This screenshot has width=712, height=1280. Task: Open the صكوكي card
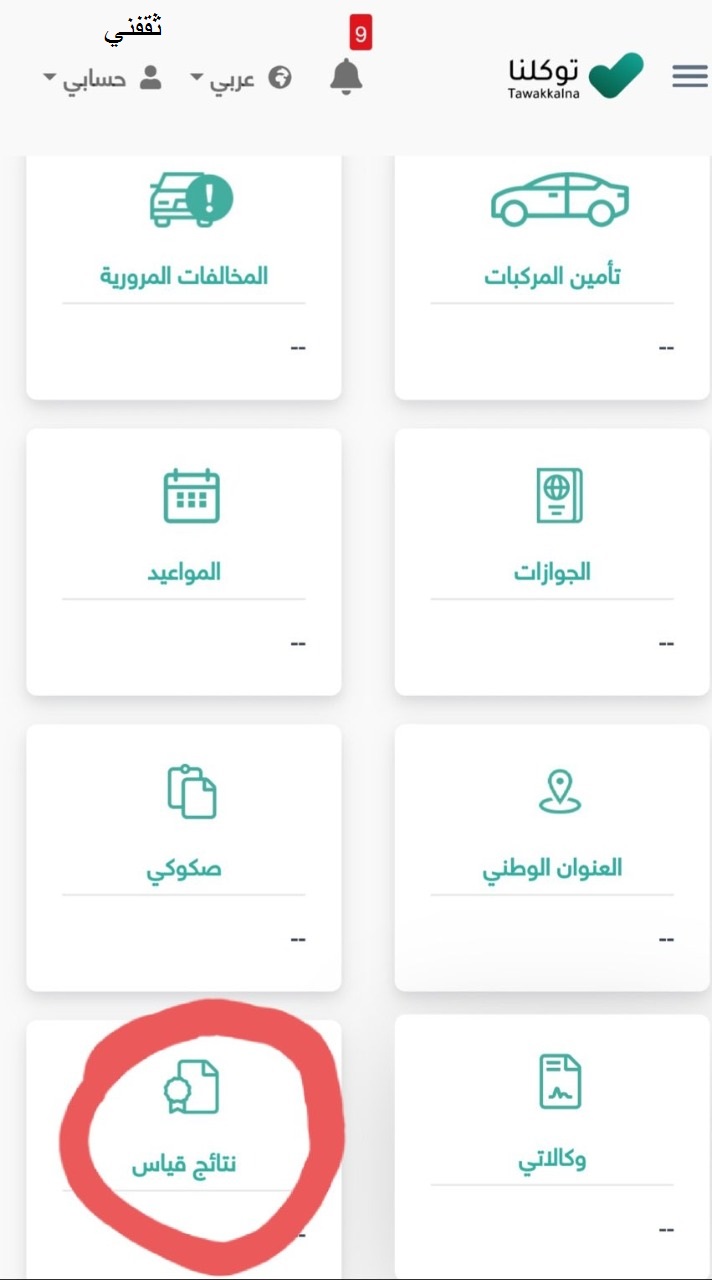(184, 858)
